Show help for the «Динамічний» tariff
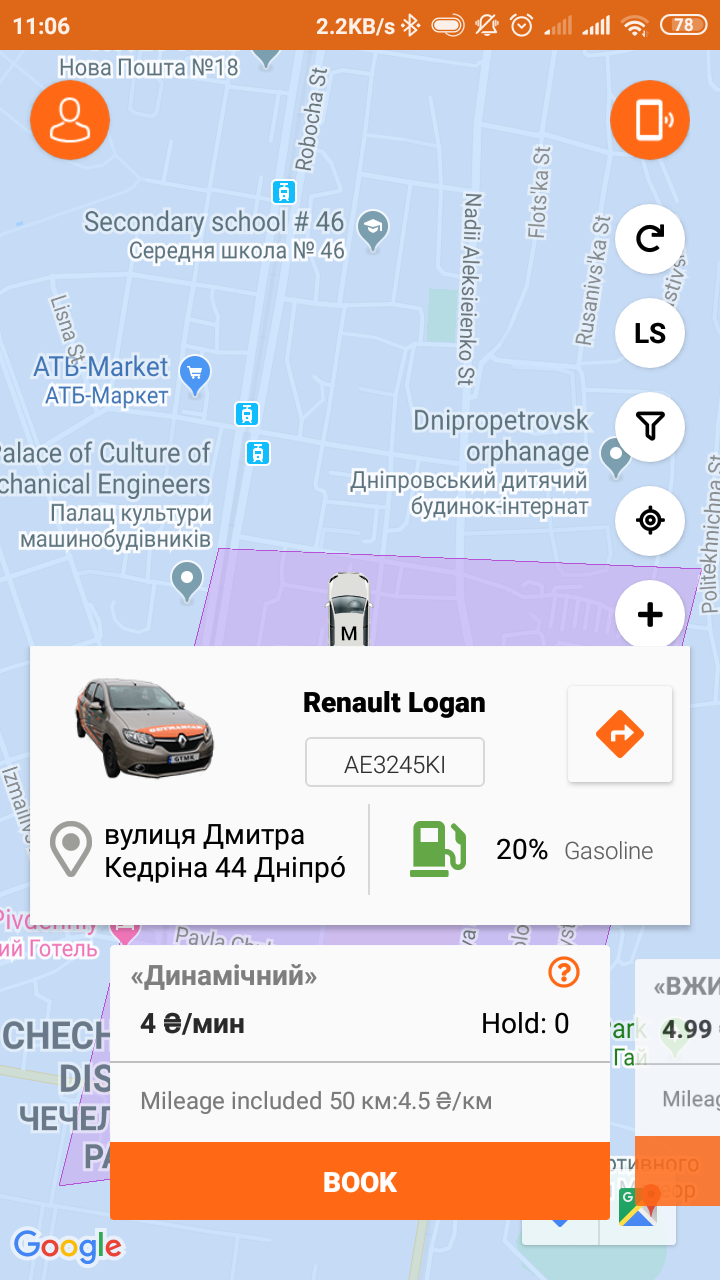Screen dimensions: 720x1280 coord(564,972)
